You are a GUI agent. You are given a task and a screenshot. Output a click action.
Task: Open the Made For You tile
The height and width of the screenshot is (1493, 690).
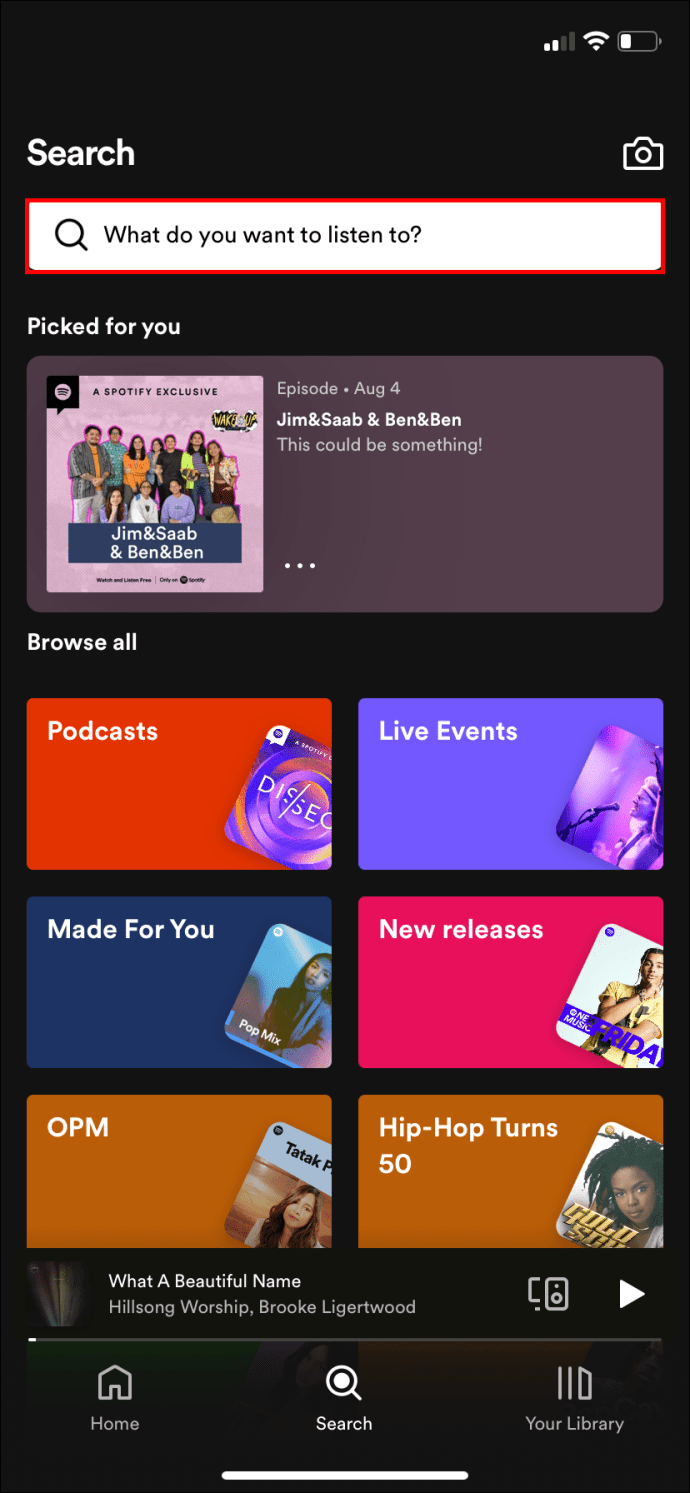click(179, 981)
